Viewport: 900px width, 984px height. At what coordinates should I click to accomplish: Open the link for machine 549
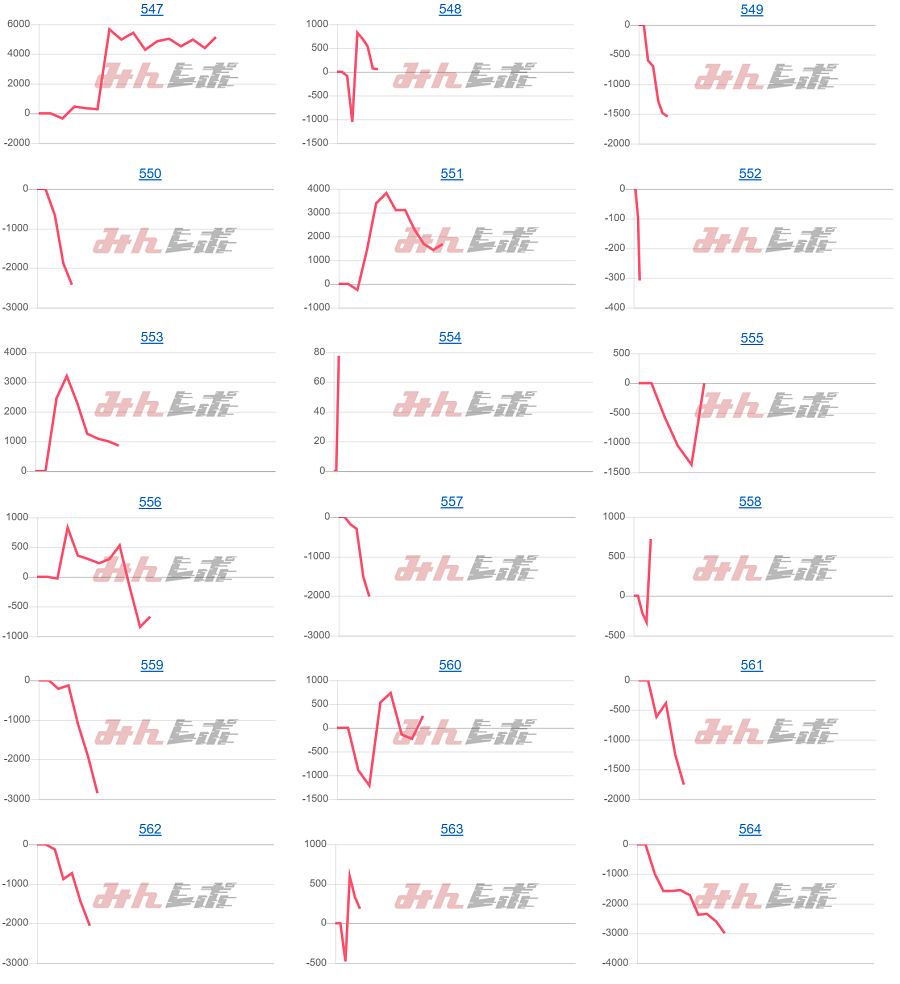pyautogui.click(x=752, y=10)
